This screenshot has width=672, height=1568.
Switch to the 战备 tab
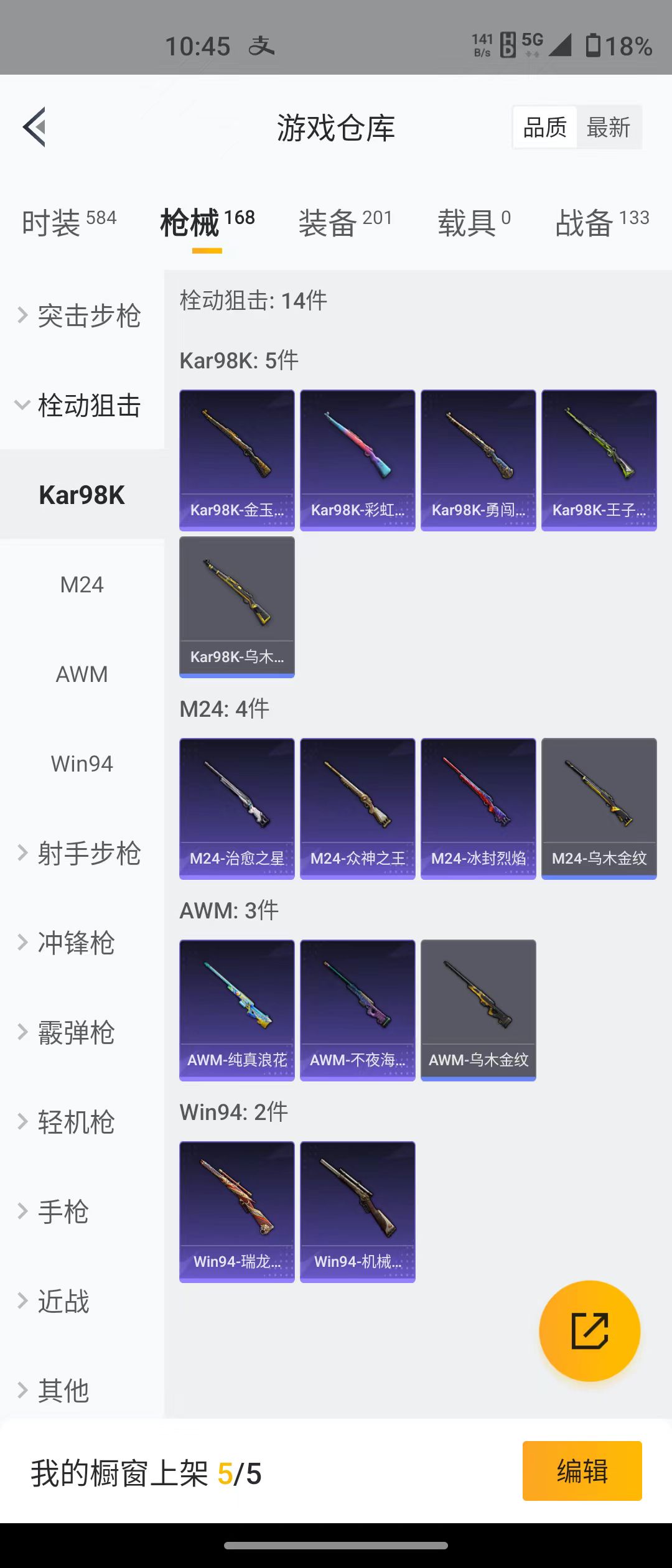coord(602,222)
